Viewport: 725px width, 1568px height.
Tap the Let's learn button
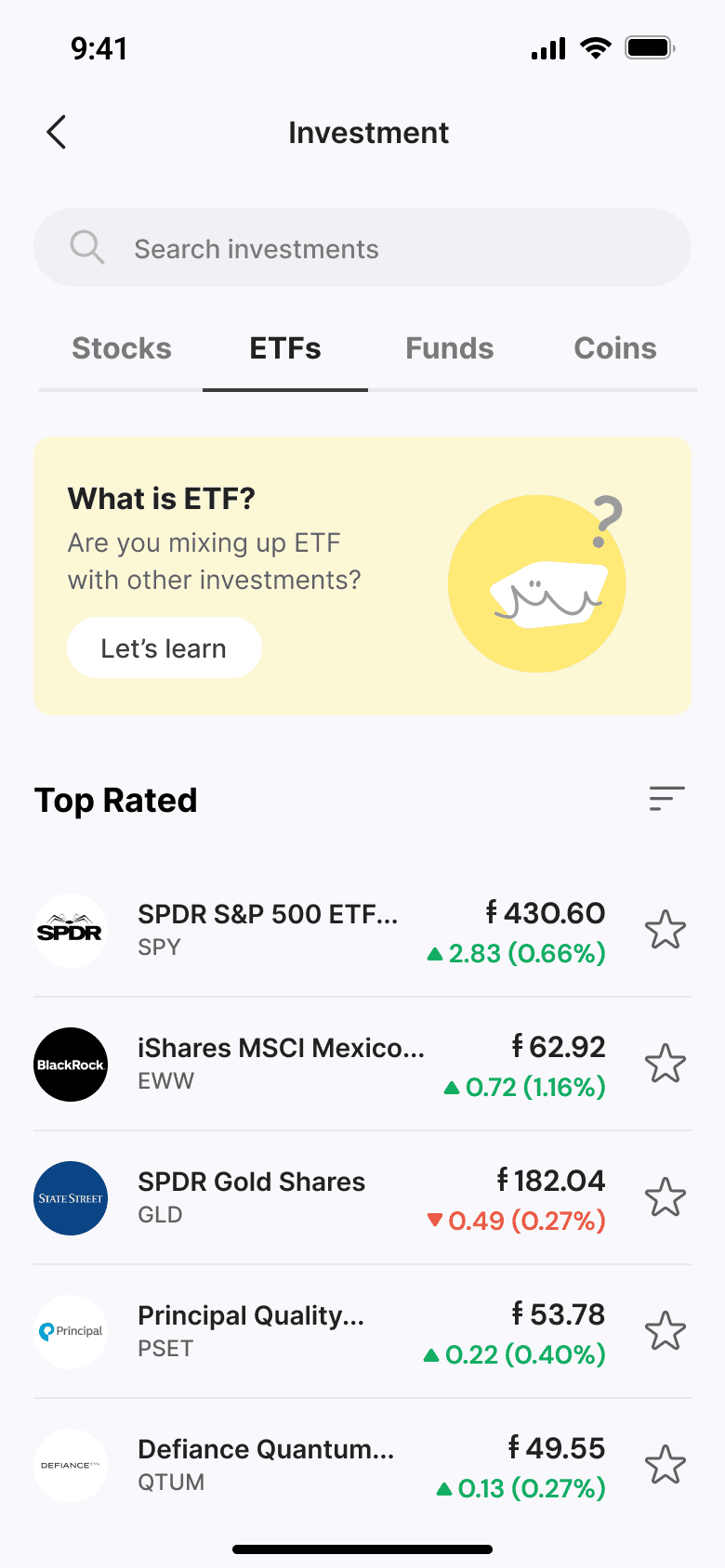tap(164, 648)
